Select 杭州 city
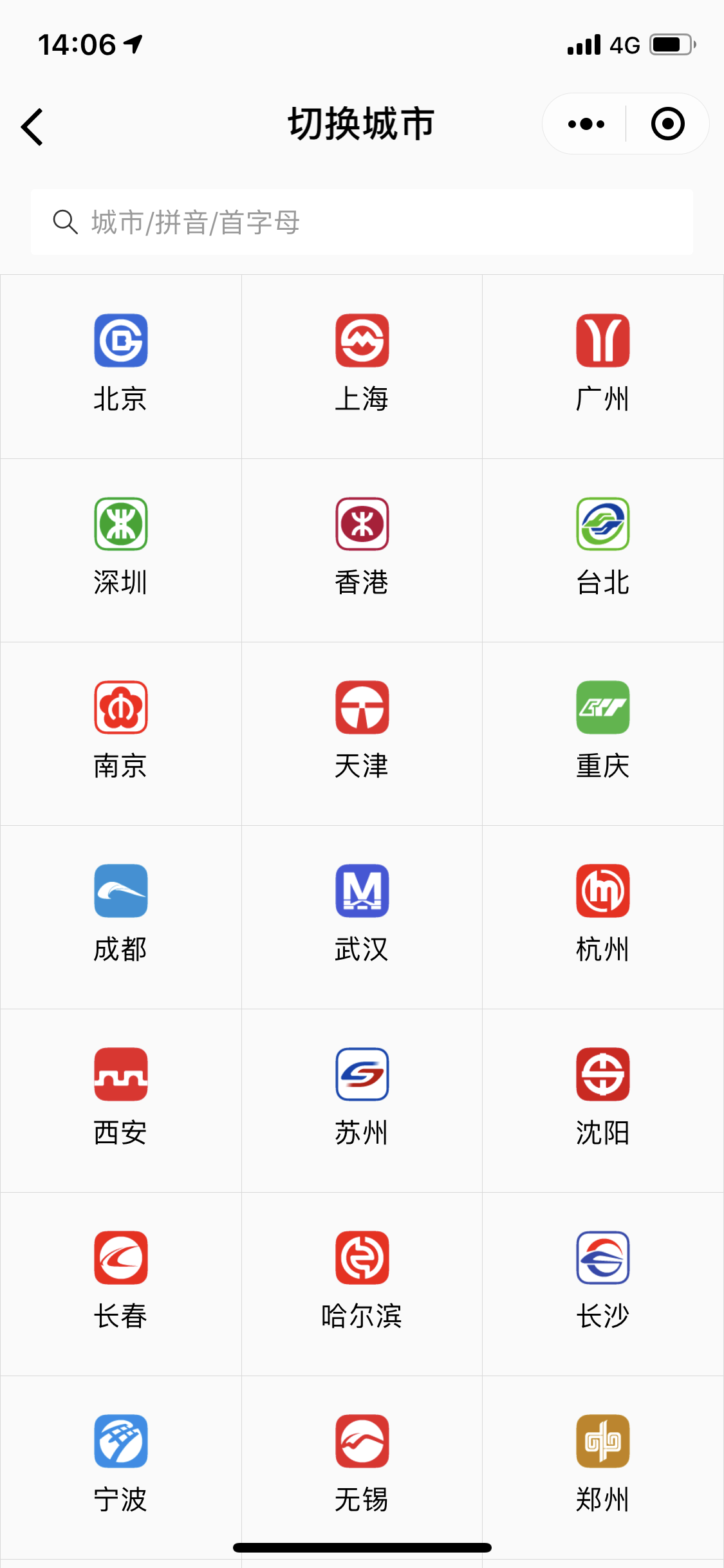724x1568 pixels. point(603,917)
